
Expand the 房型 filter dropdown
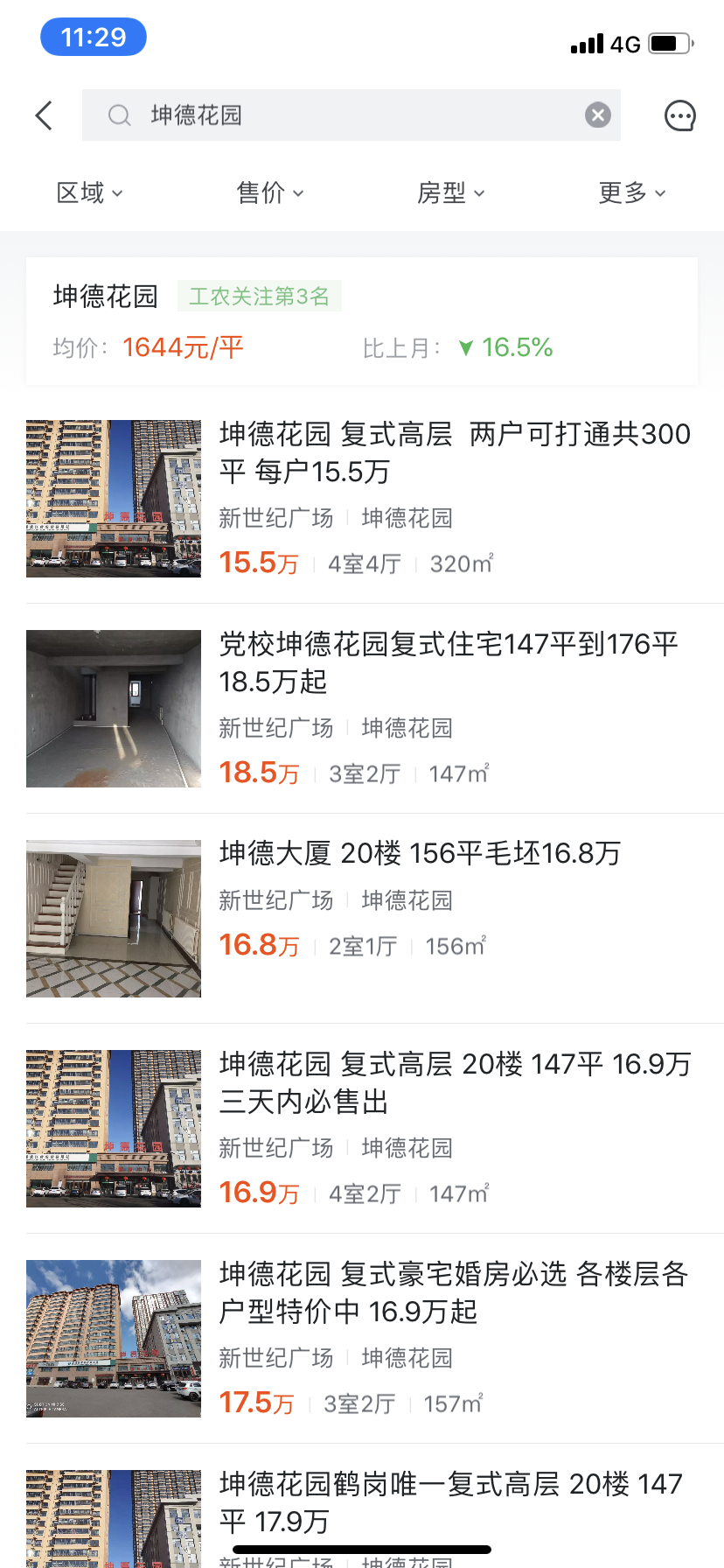click(x=451, y=192)
